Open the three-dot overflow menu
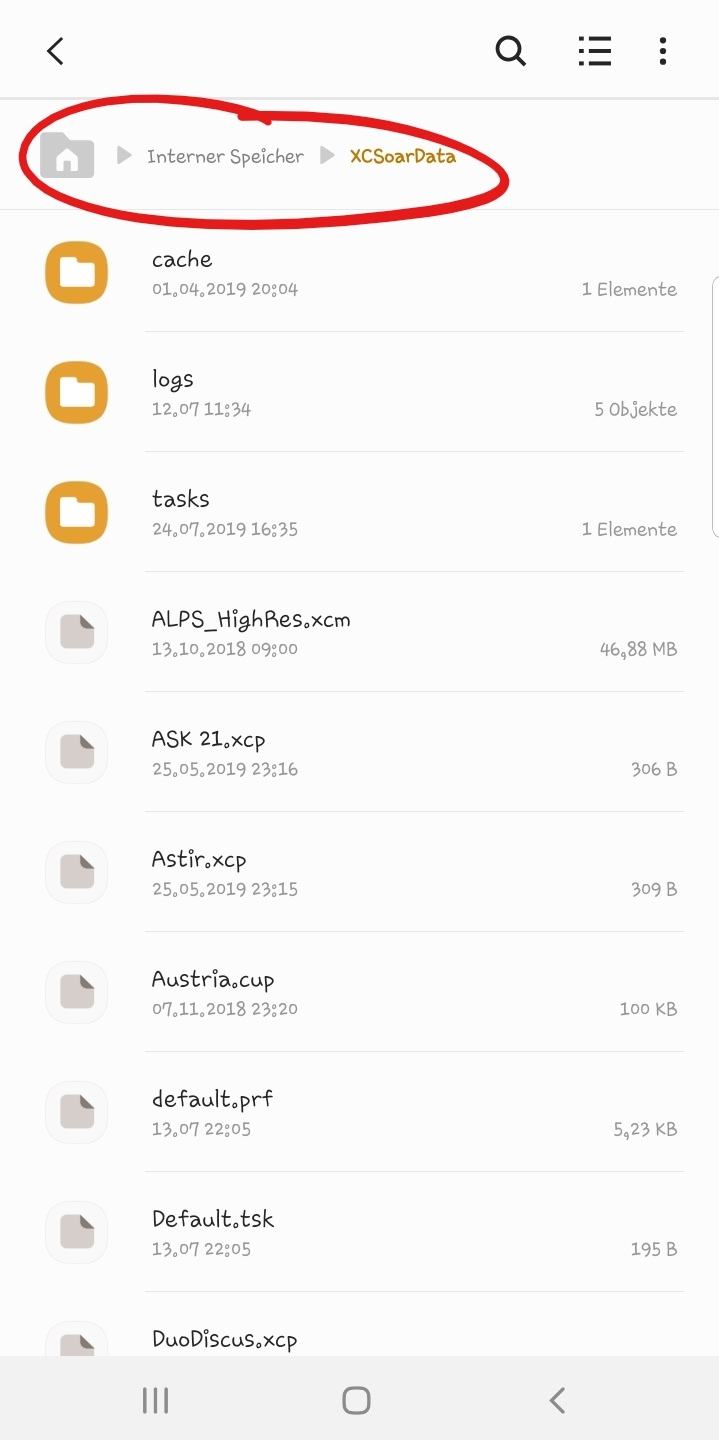 [x=663, y=51]
